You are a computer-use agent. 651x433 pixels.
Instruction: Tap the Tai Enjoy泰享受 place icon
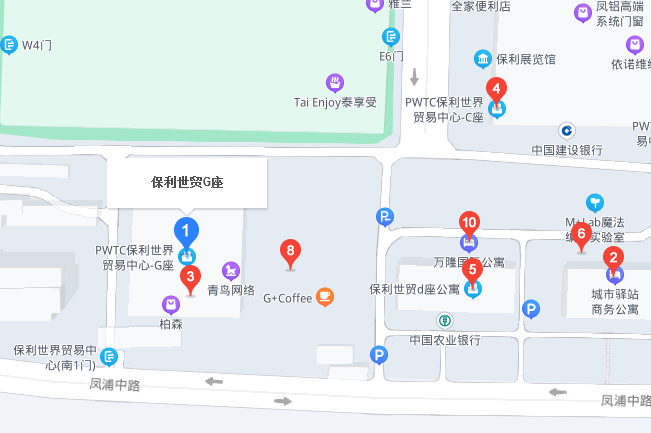pyautogui.click(x=336, y=82)
